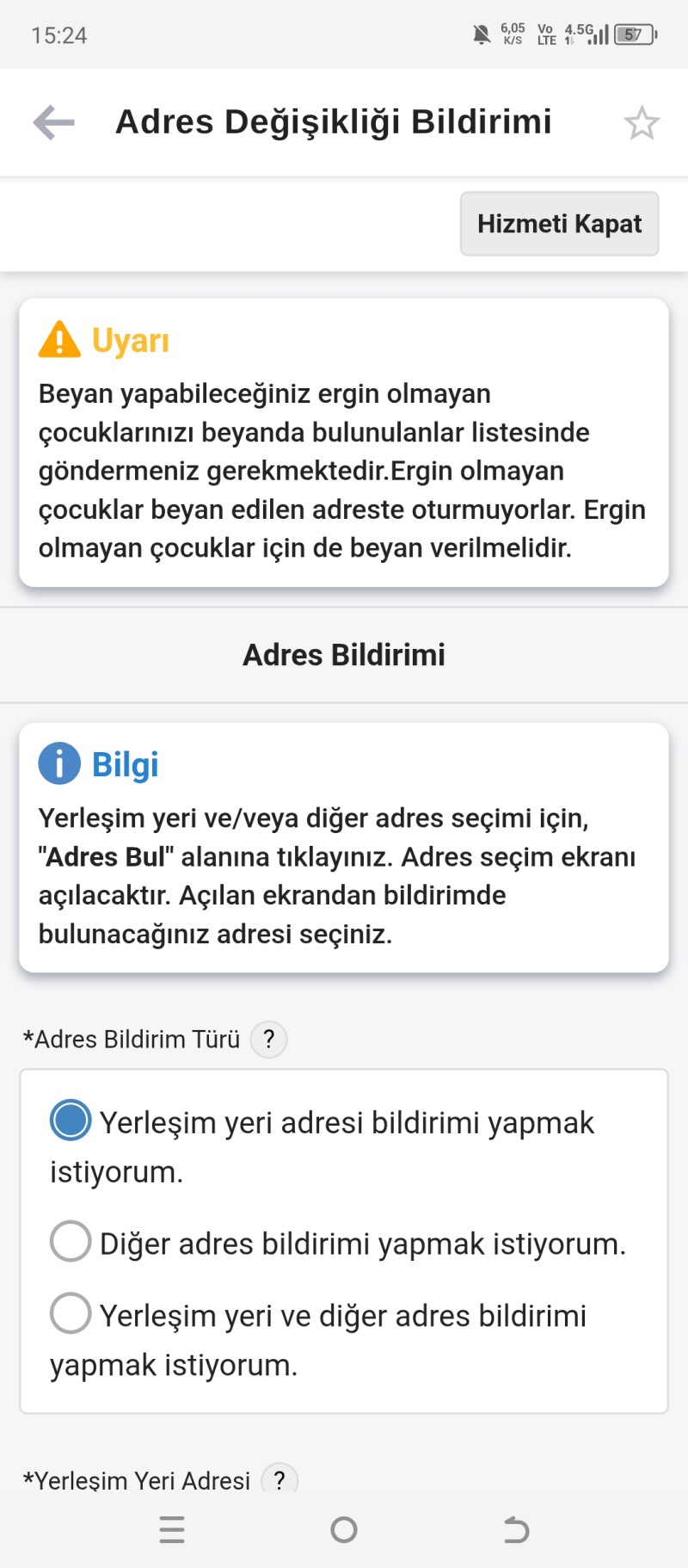
Task: Add this service to favorites with the star
Action: click(641, 123)
